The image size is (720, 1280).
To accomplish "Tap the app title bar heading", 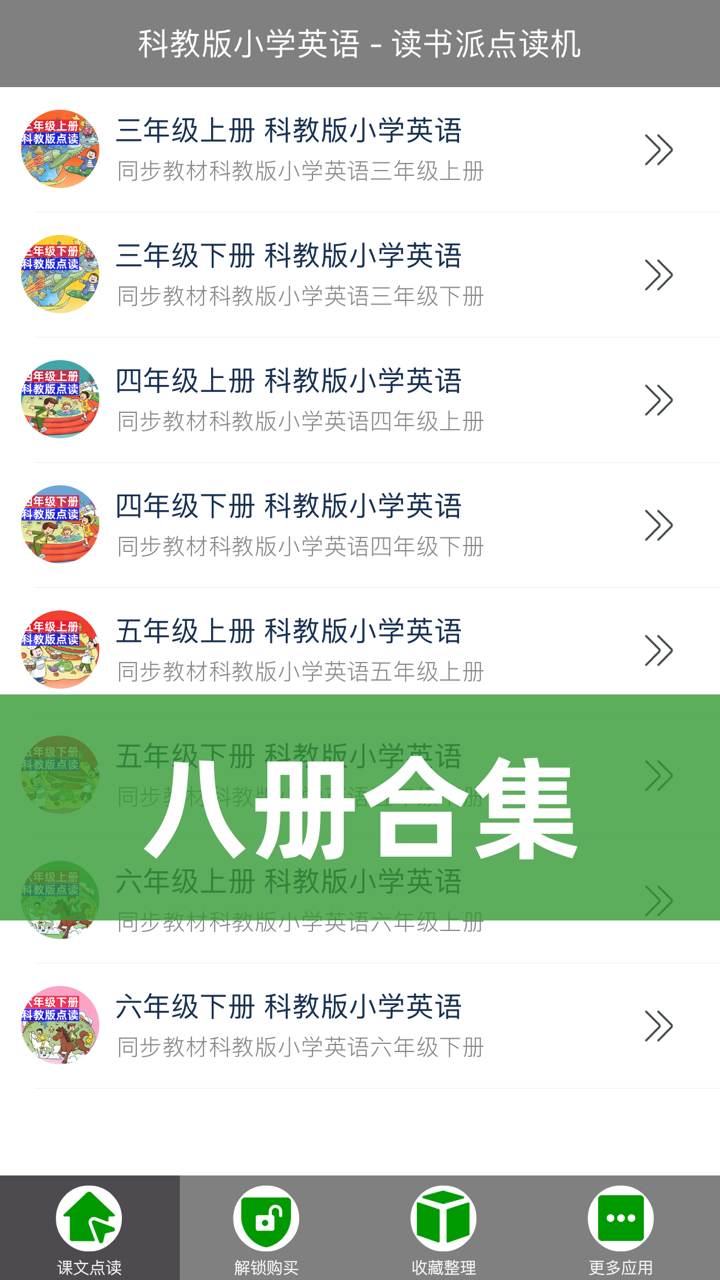I will [360, 43].
